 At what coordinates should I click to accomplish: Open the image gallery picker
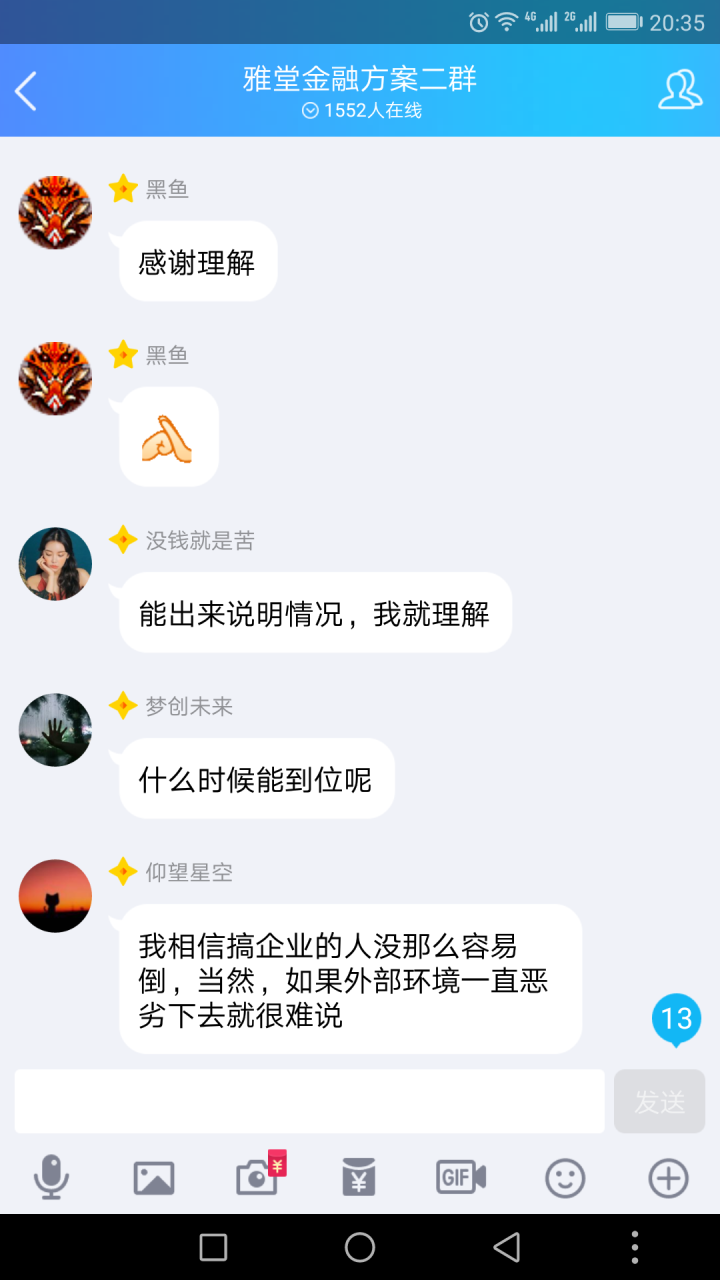[x=154, y=1178]
